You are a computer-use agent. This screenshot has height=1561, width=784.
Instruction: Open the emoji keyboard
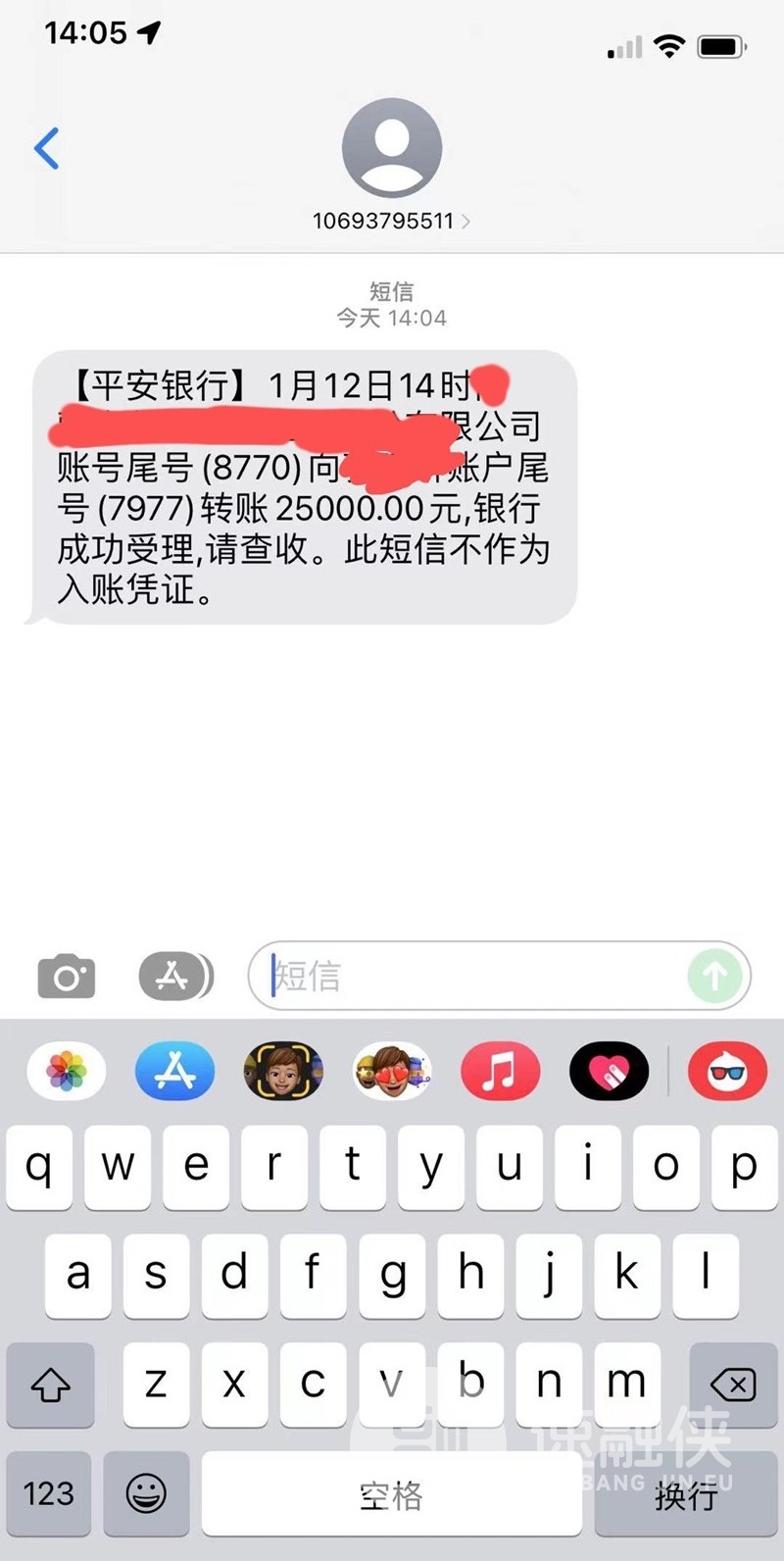pos(146,1493)
